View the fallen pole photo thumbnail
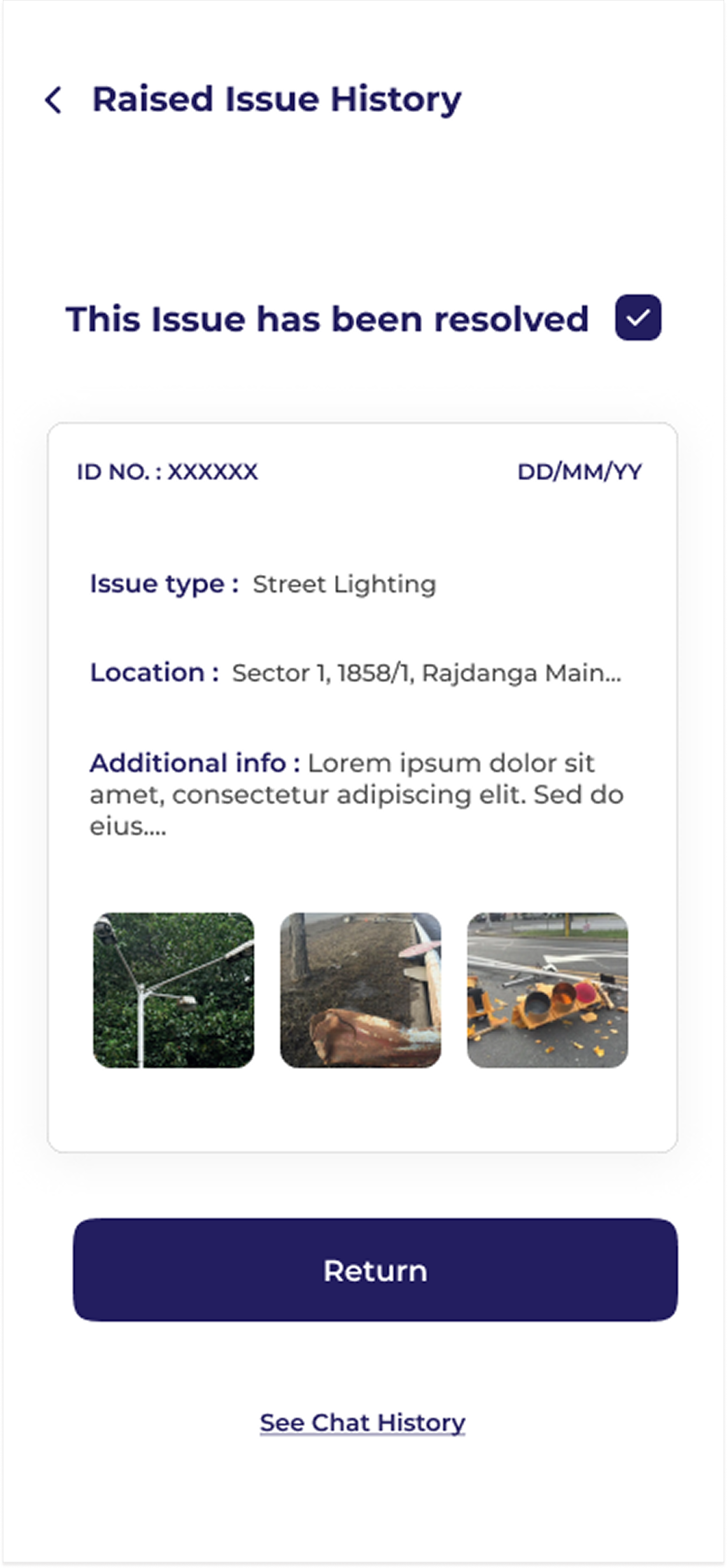Screen dimensions: 727x1568 pos(360,990)
